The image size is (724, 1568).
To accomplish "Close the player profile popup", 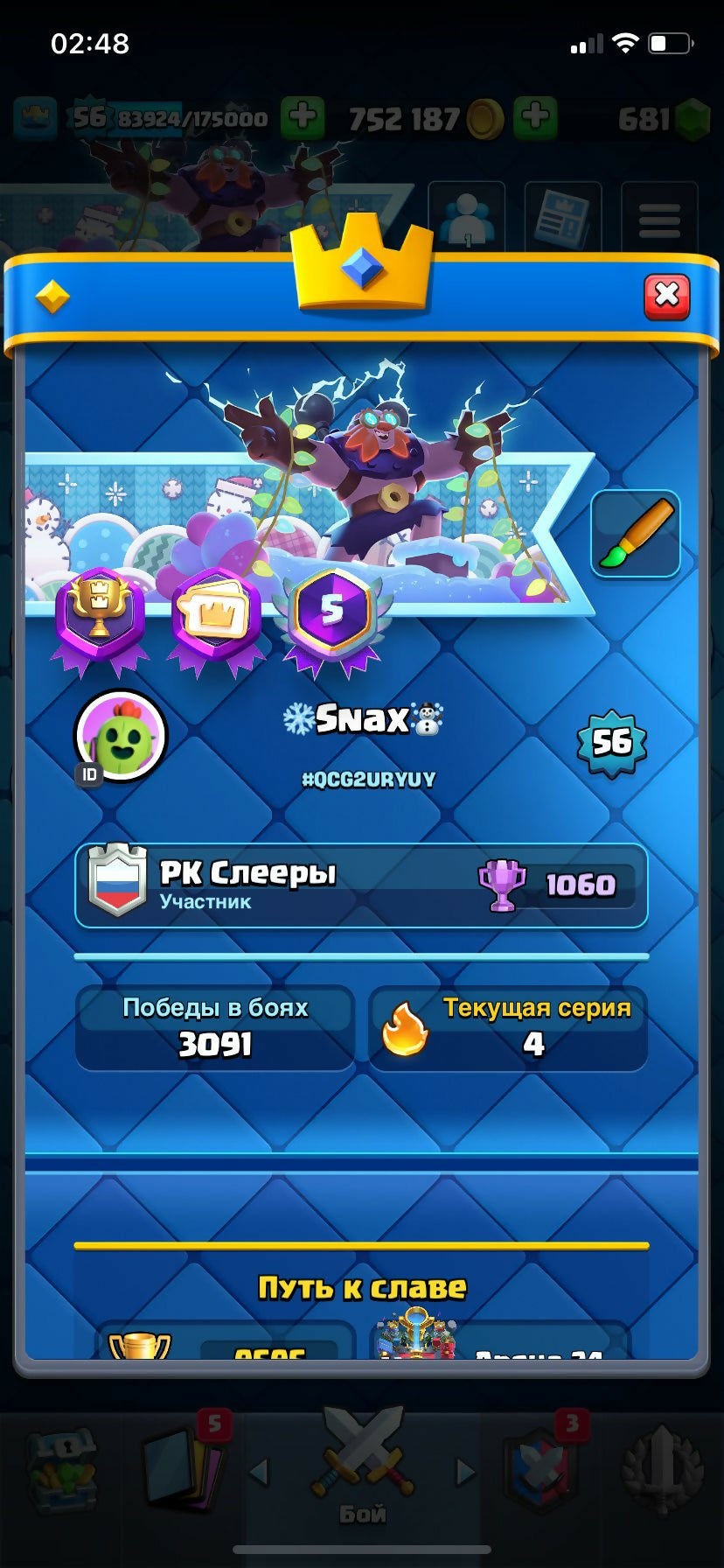I will pos(666,297).
